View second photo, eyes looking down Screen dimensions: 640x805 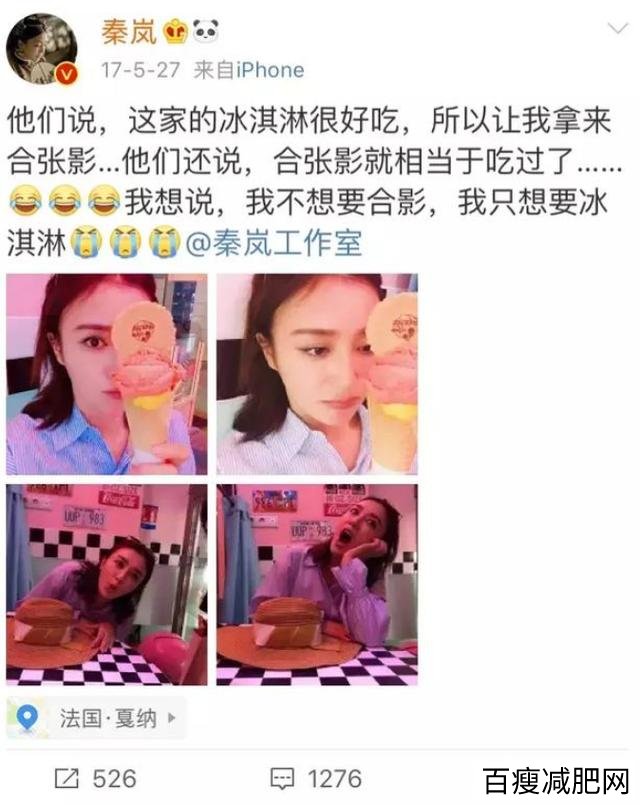click(x=317, y=374)
